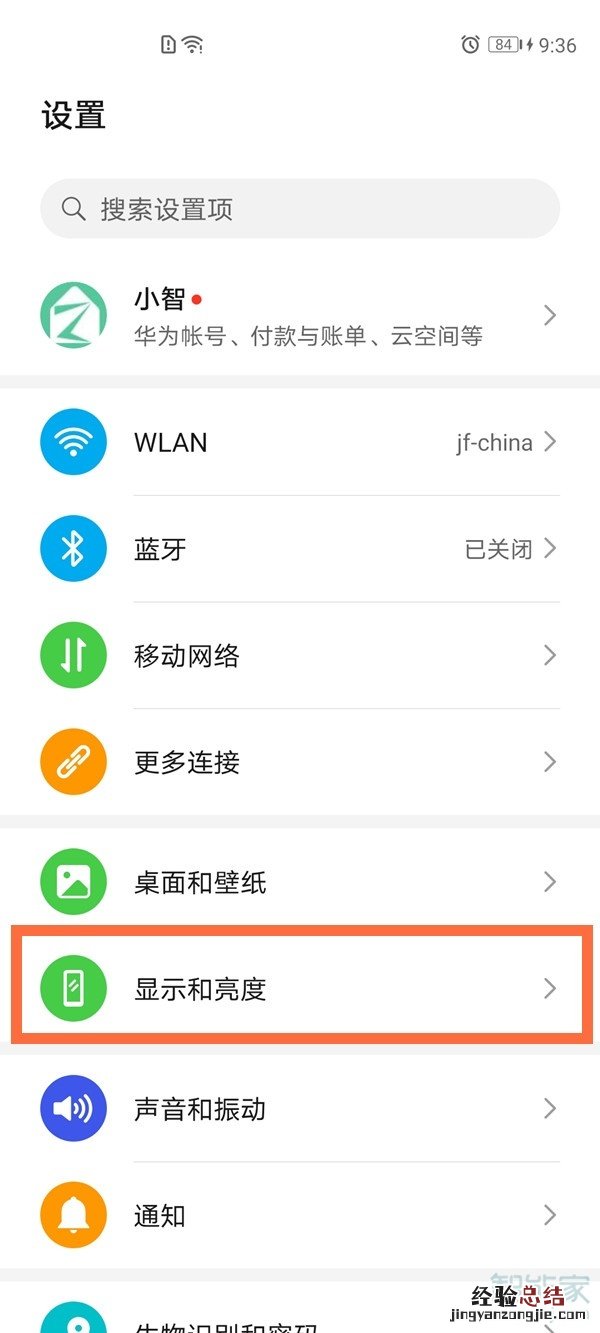
Task: Open 蓝牙 Bluetooth settings
Action: click(300, 549)
